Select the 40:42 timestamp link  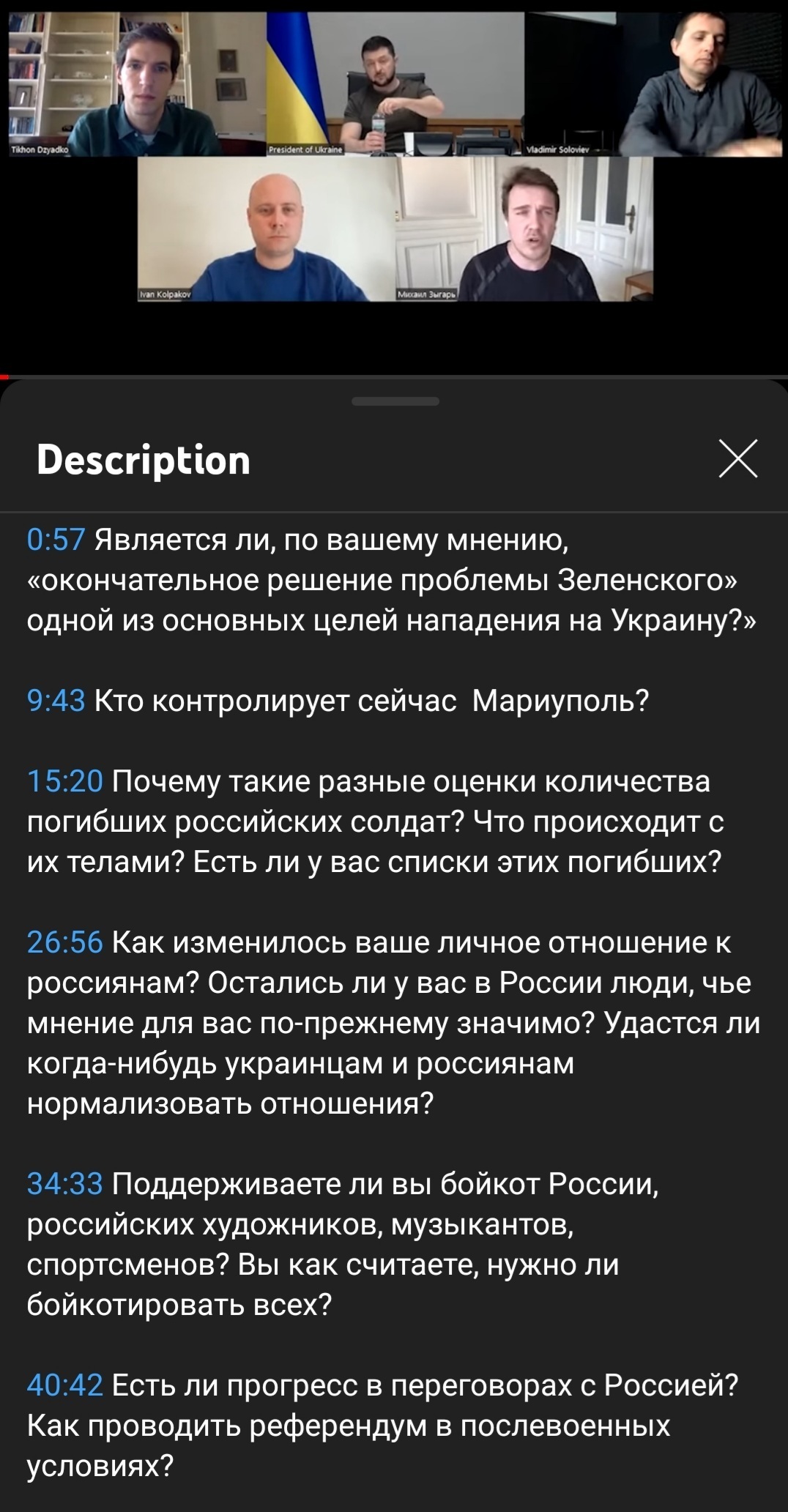(x=65, y=1385)
